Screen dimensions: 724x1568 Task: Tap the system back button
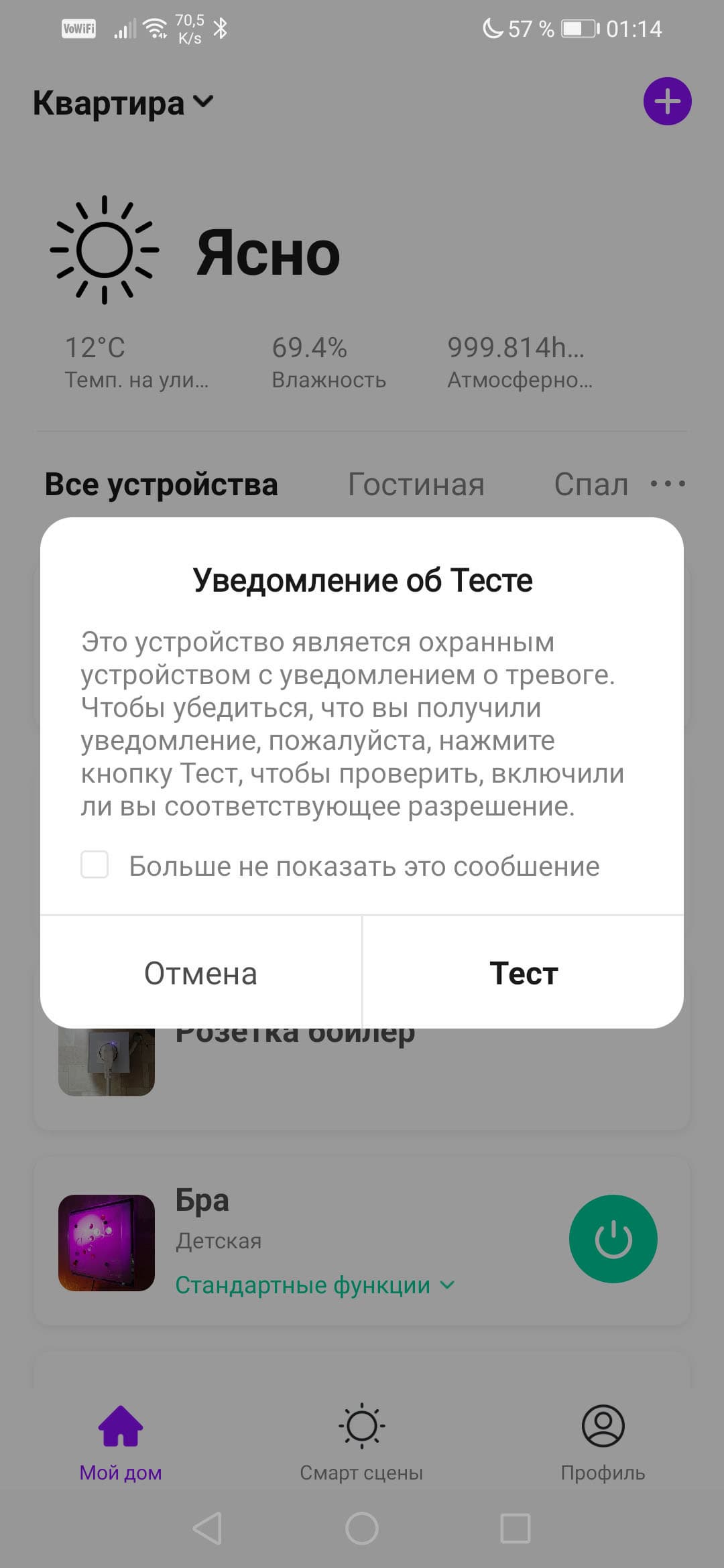click(208, 1528)
